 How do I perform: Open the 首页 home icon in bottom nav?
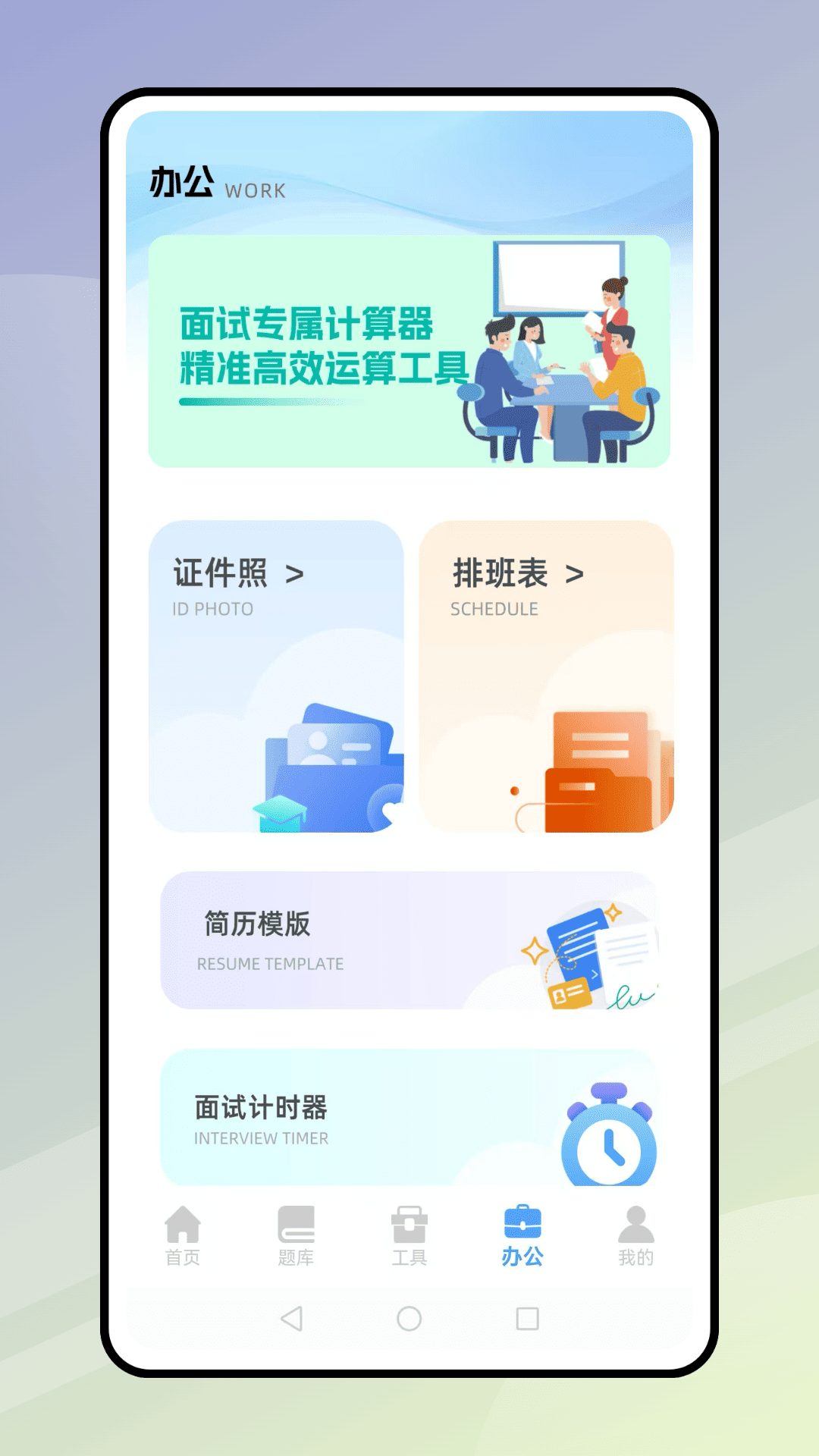click(180, 1227)
